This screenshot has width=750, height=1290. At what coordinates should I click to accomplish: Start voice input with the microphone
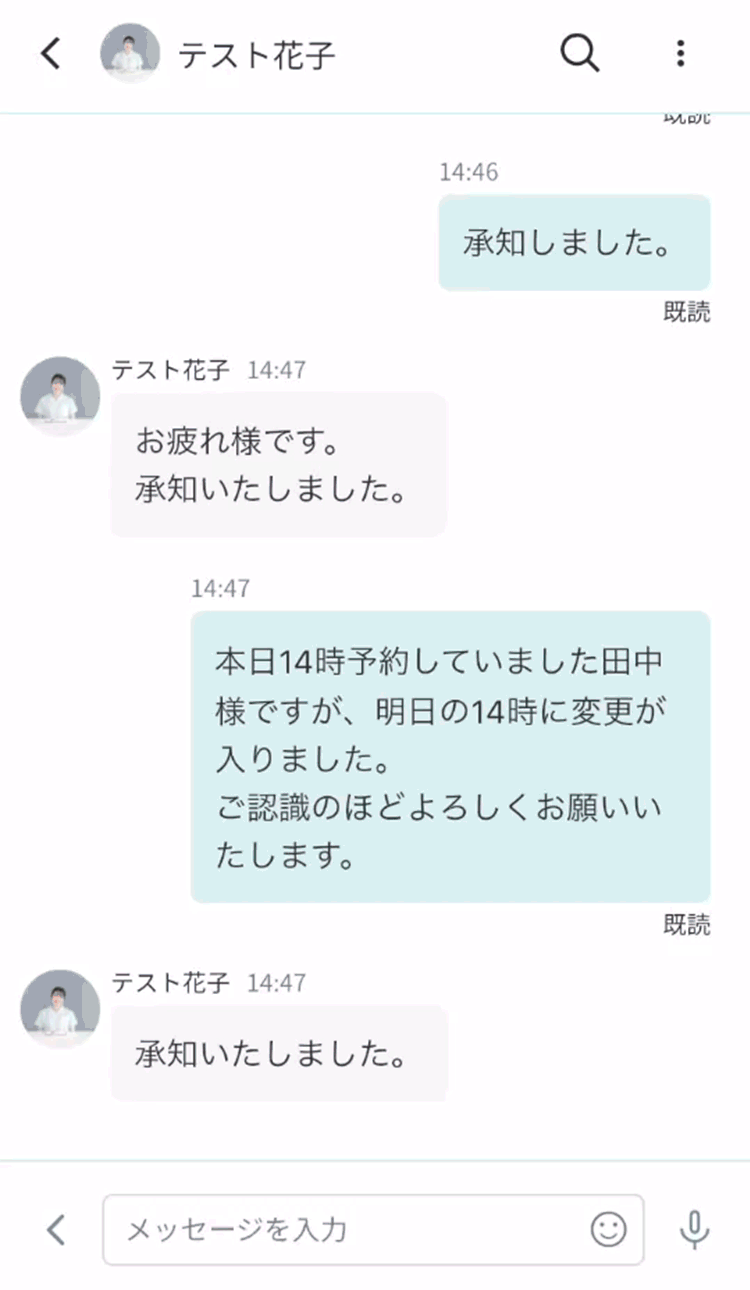[694, 1229]
